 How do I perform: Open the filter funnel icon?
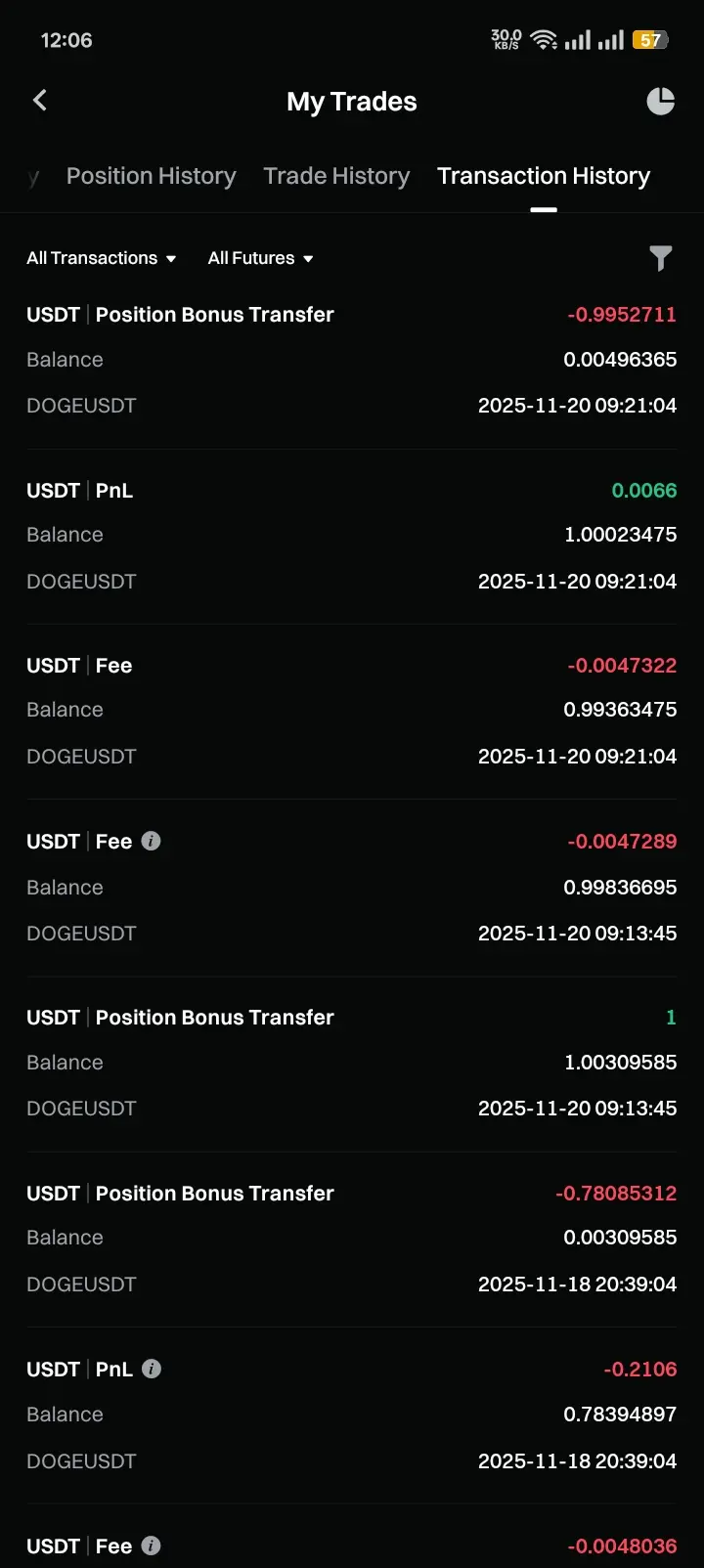(x=661, y=258)
